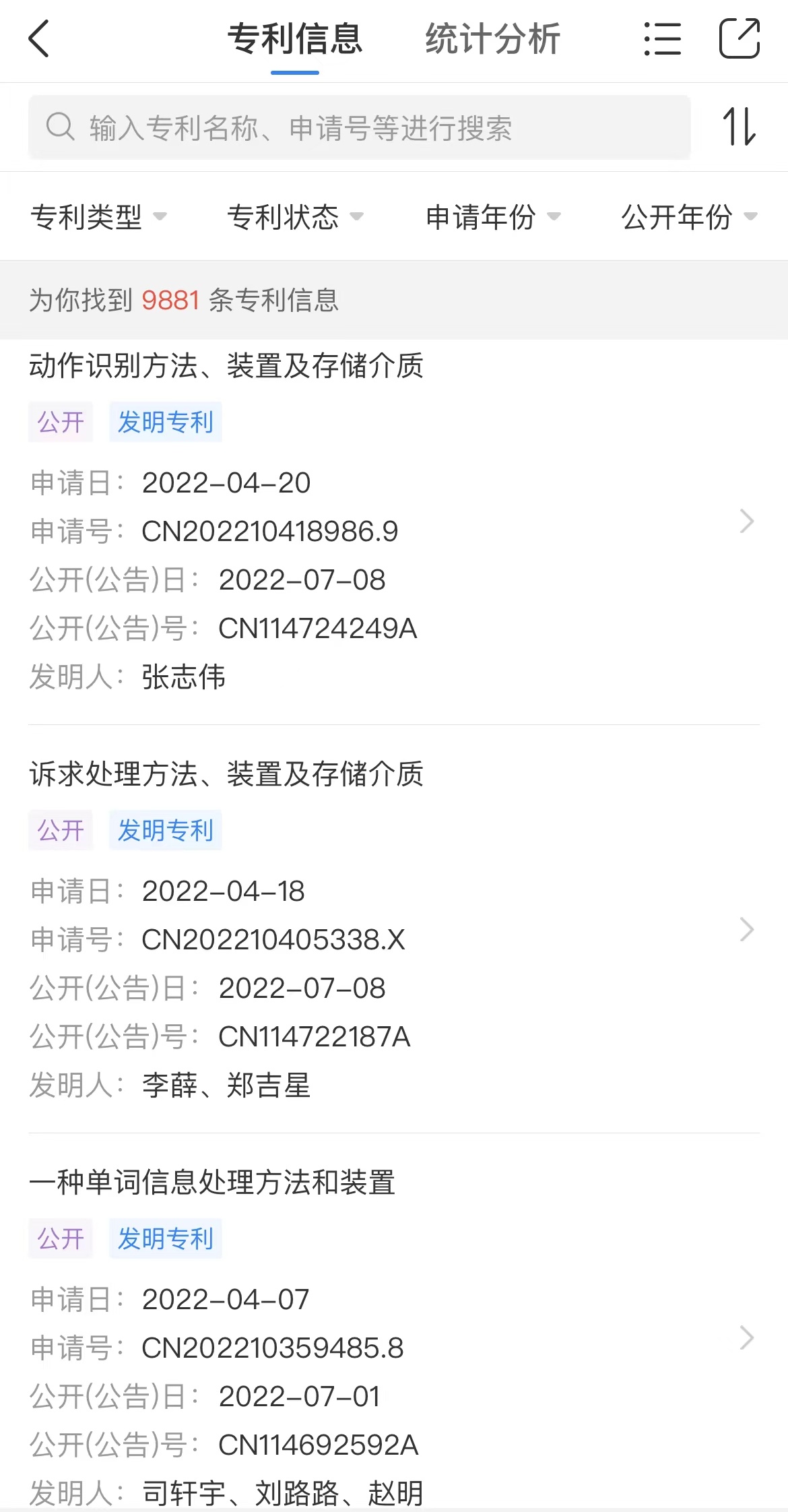Expand the 专利状态 filter
Viewport: 788px width, 1512px height.
coord(295,217)
